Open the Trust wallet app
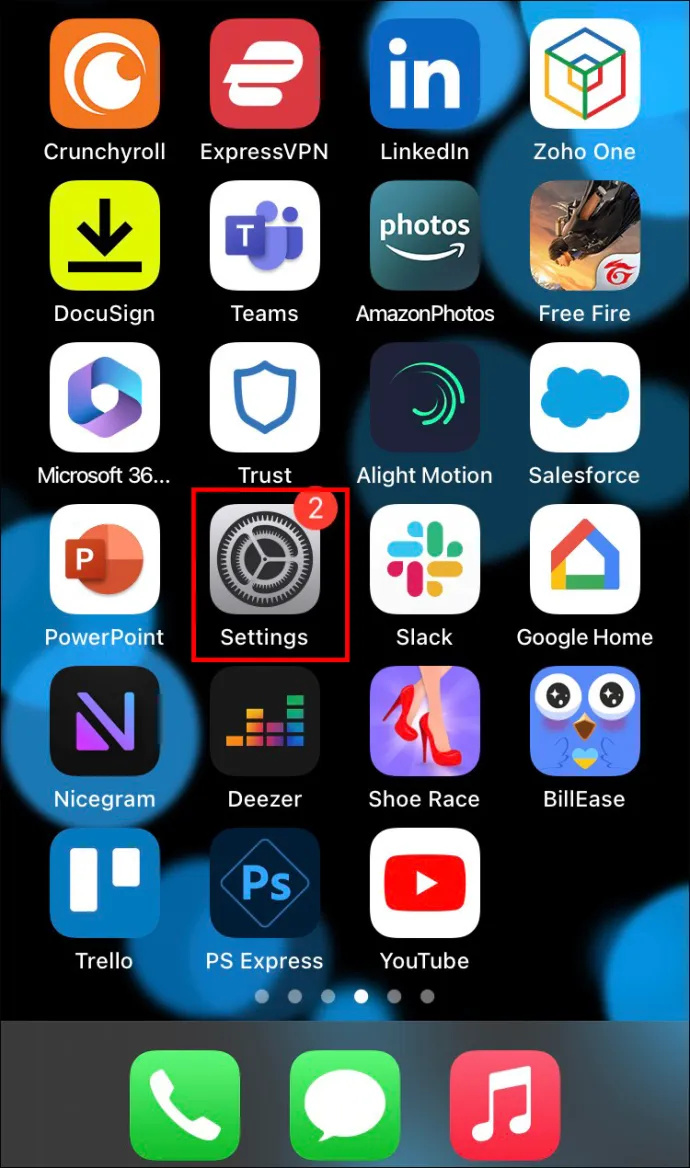 (265, 398)
